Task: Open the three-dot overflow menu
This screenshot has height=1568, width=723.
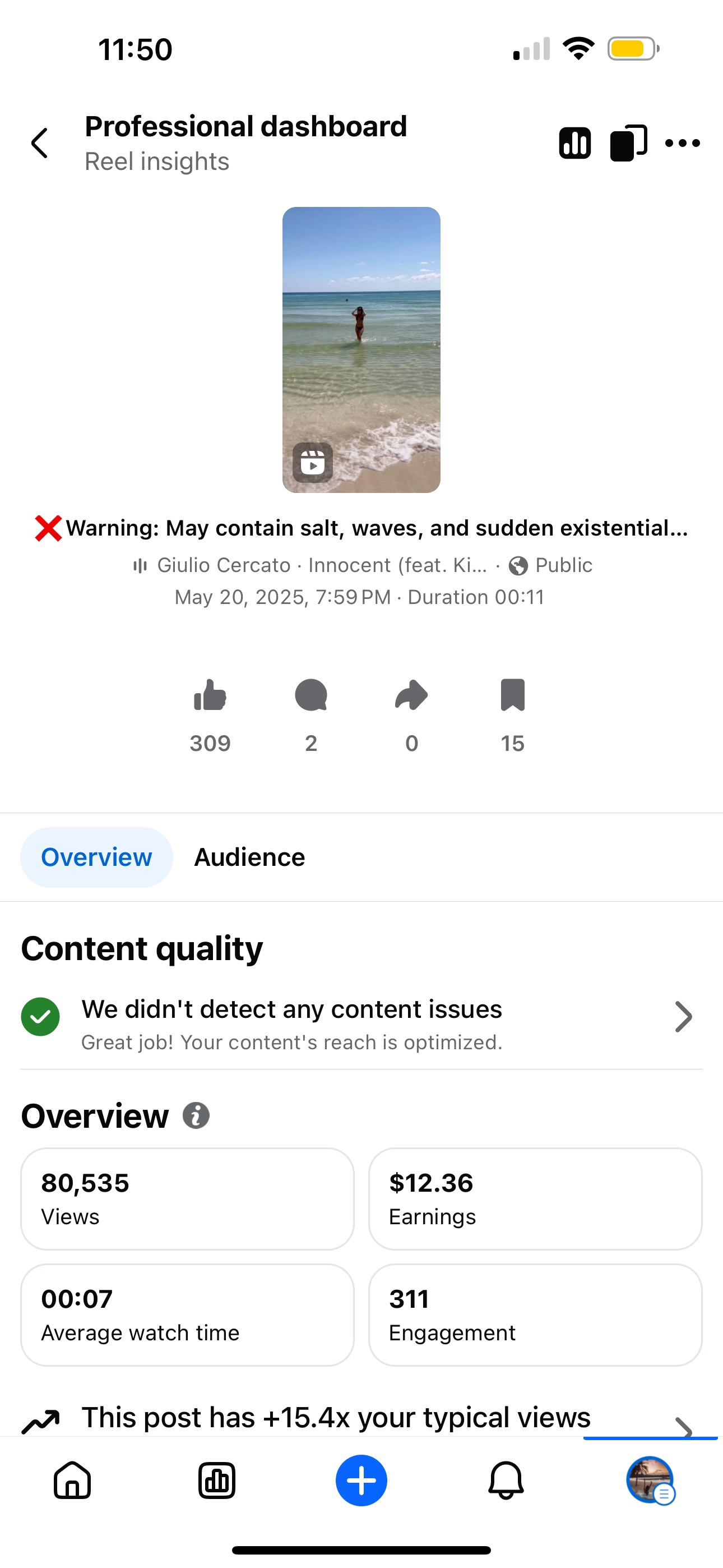Action: pos(682,144)
